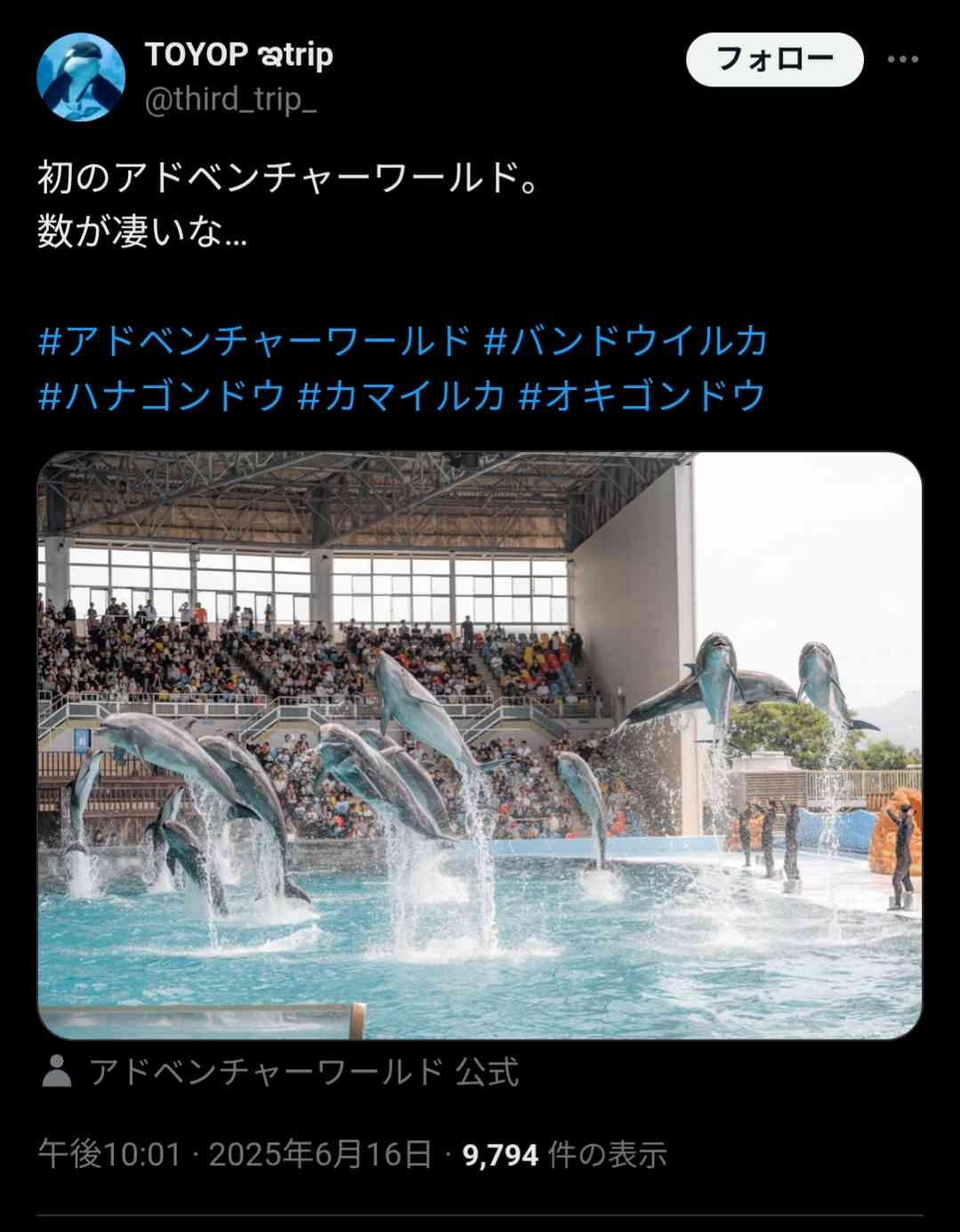This screenshot has width=960, height=1232.
Task: Open the #ハナゴンドウ hashtag
Action: [162, 395]
